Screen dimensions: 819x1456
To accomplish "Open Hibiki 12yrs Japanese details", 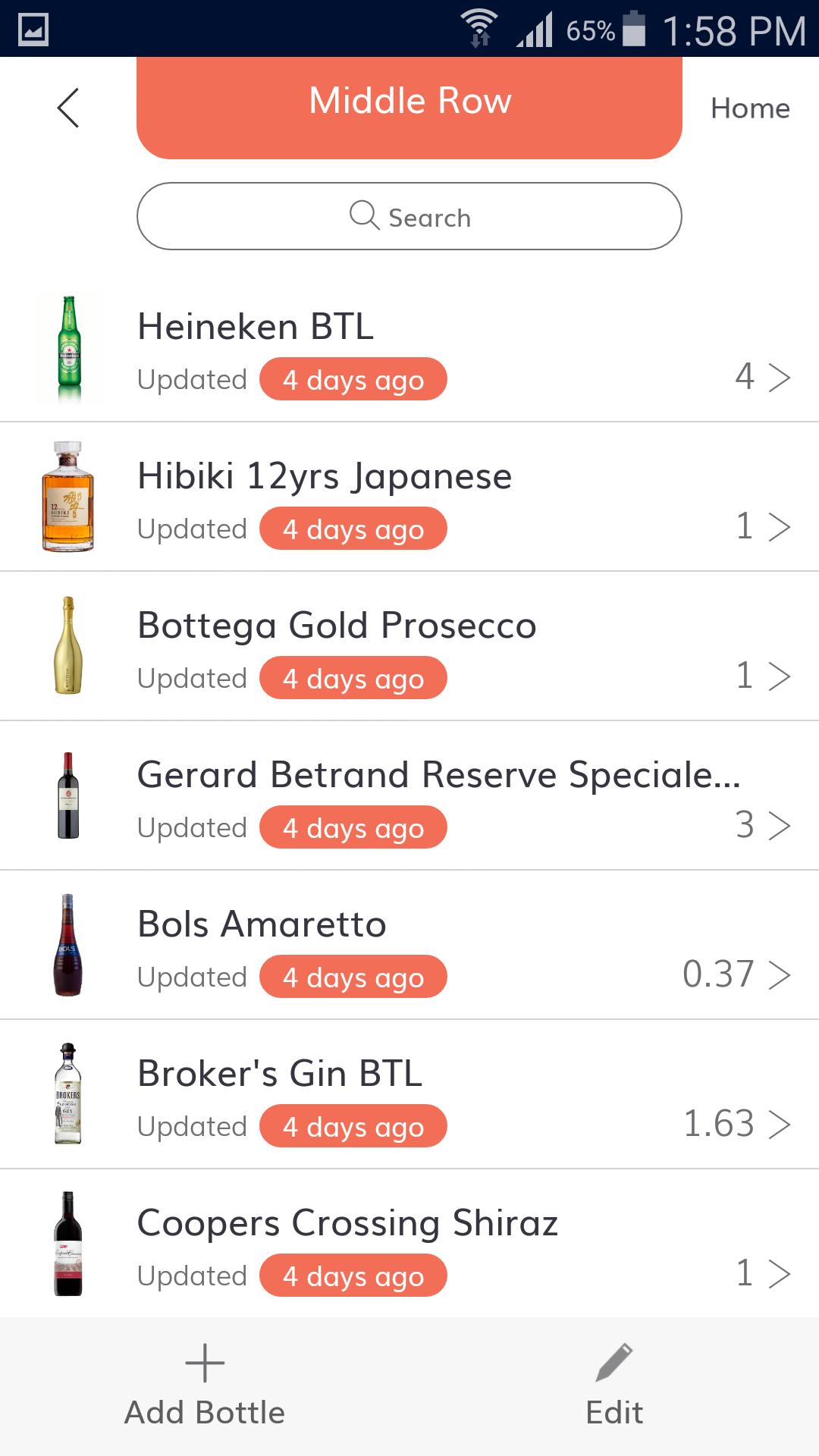I will (x=409, y=497).
